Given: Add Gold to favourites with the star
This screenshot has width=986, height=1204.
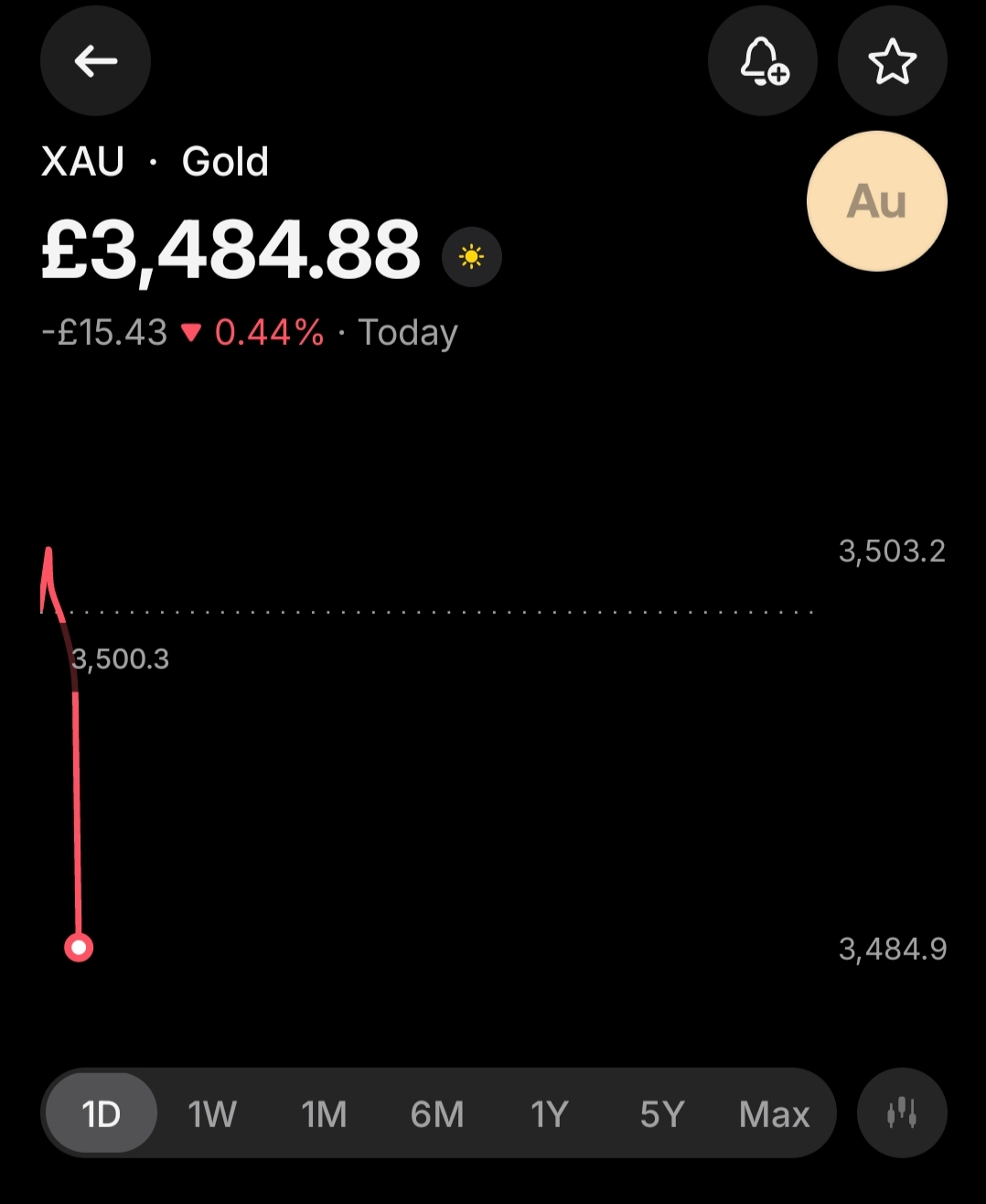Looking at the screenshot, I should [892, 61].
